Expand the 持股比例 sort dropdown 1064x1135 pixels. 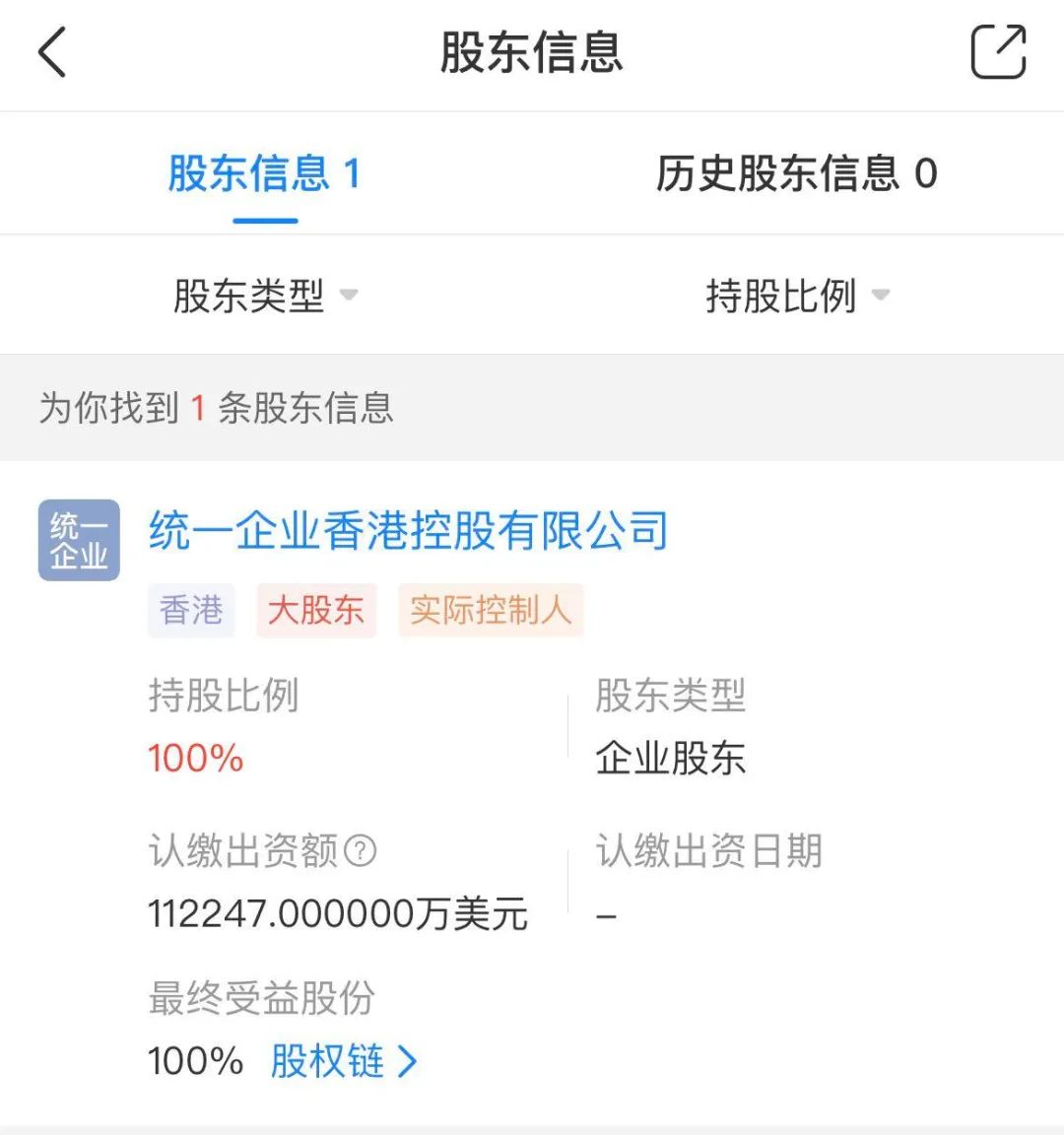797,295
